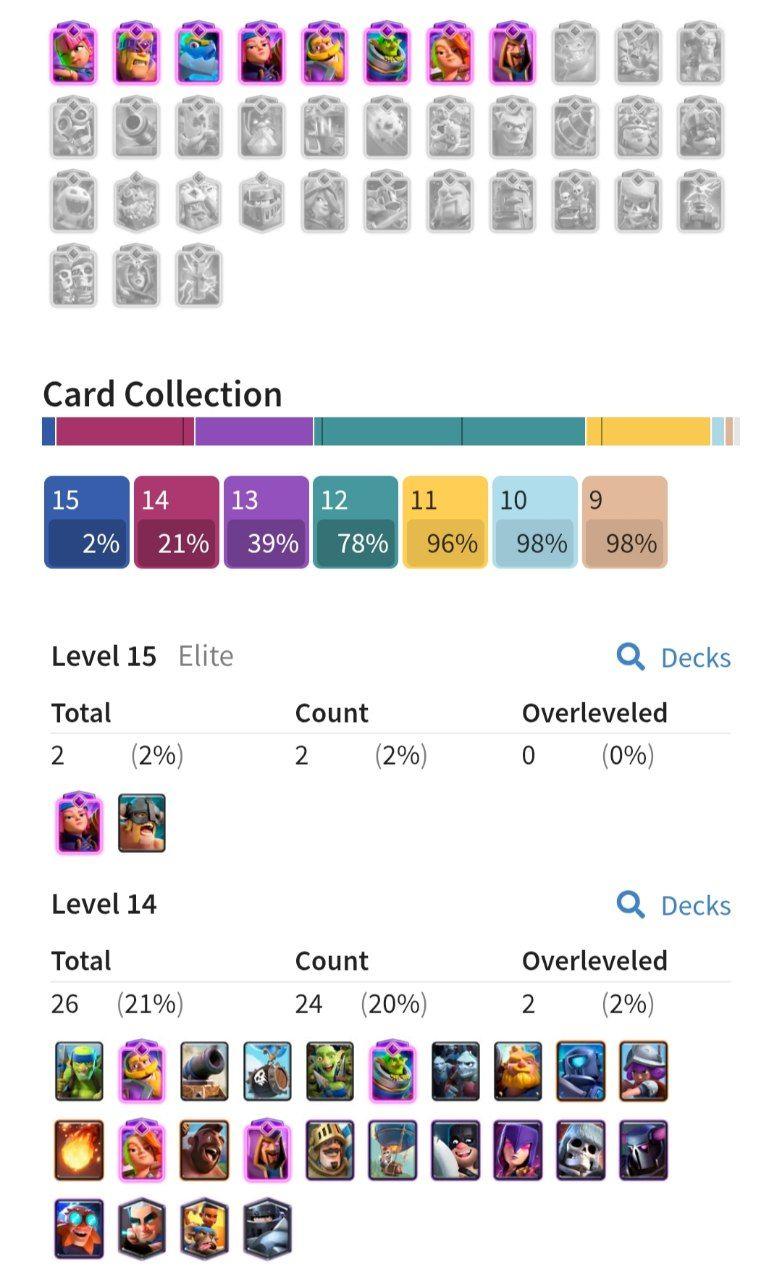Viewport: 782px width, 1280px height.
Task: Open the Ram Rider card
Action: pyautogui.click(x=204, y=1228)
